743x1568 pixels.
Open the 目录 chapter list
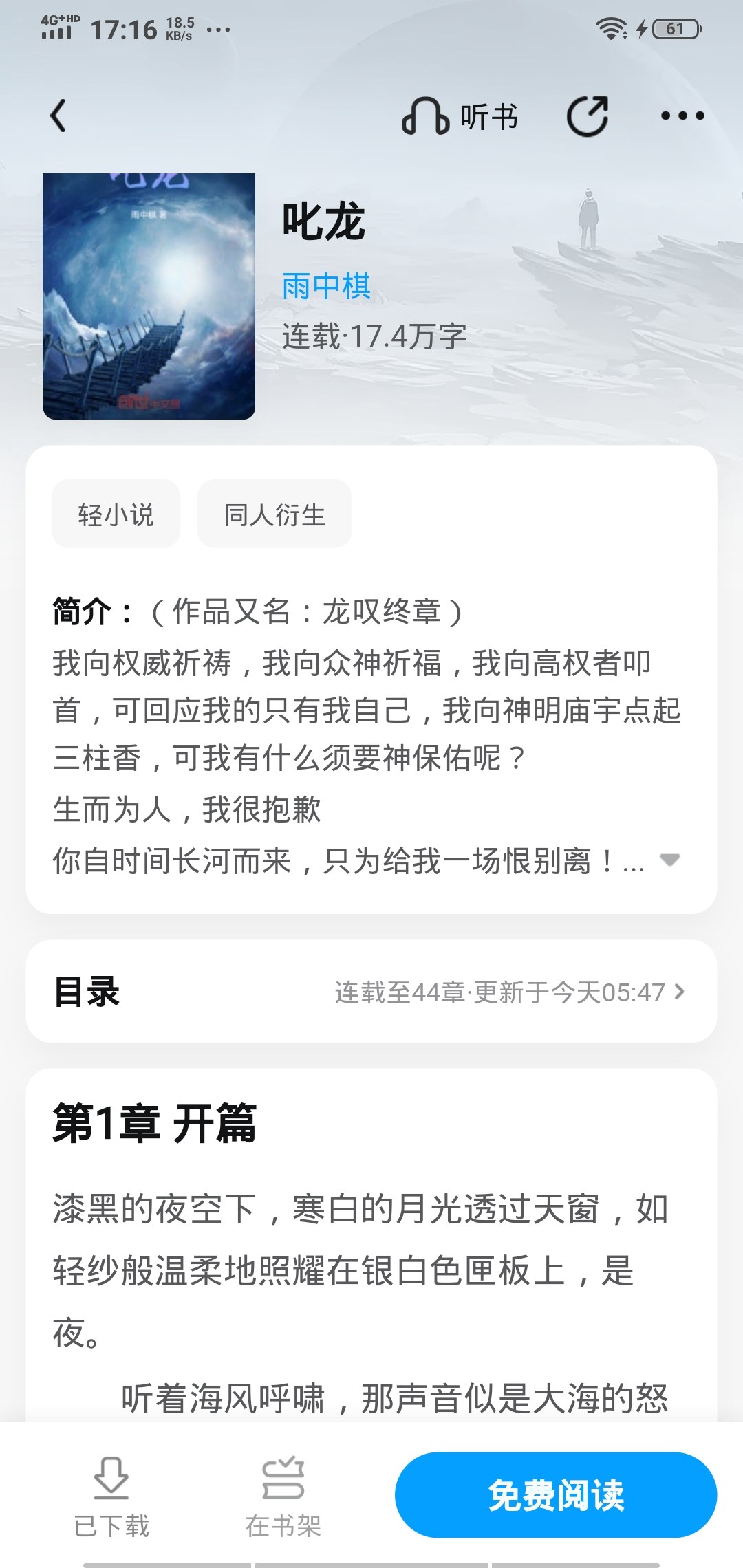(371, 991)
